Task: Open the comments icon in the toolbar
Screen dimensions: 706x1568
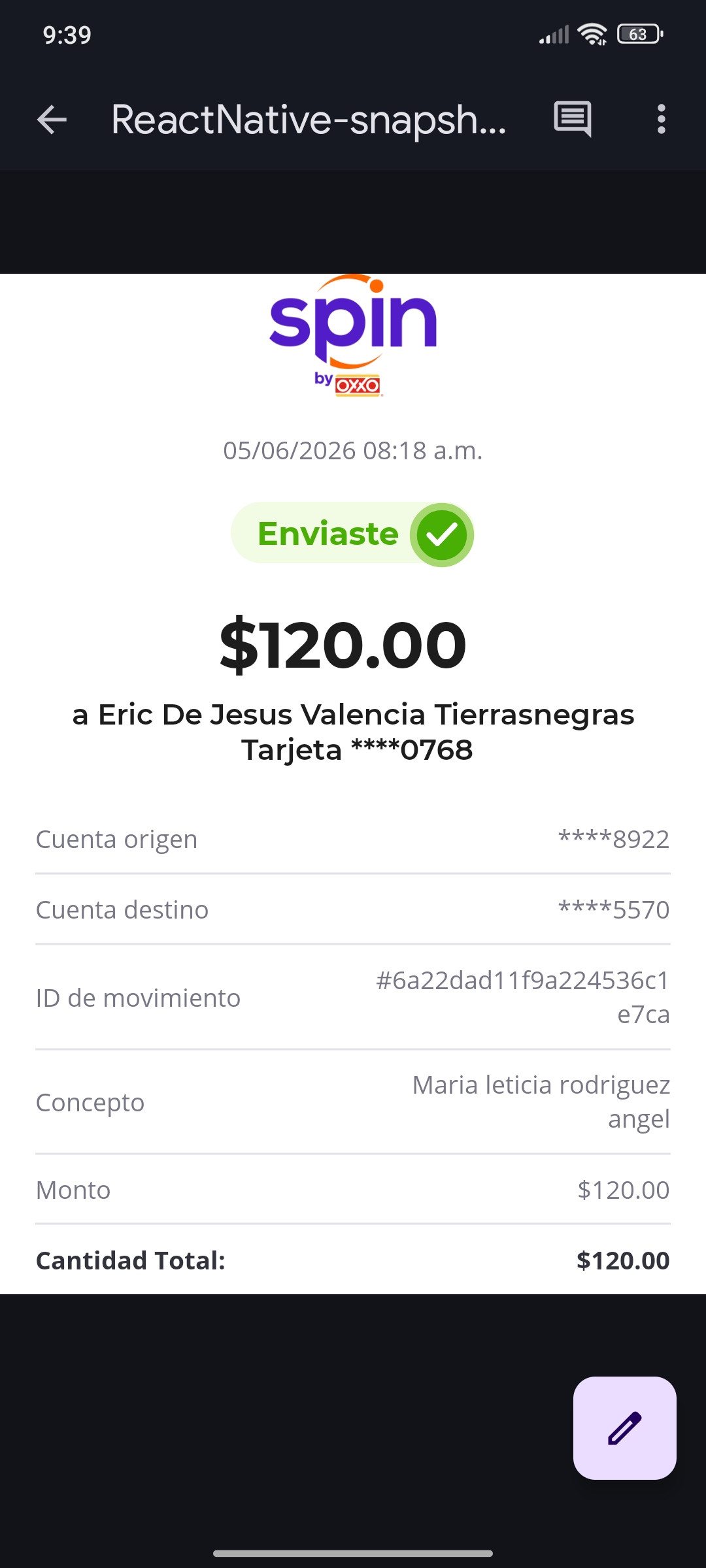Action: point(573,119)
